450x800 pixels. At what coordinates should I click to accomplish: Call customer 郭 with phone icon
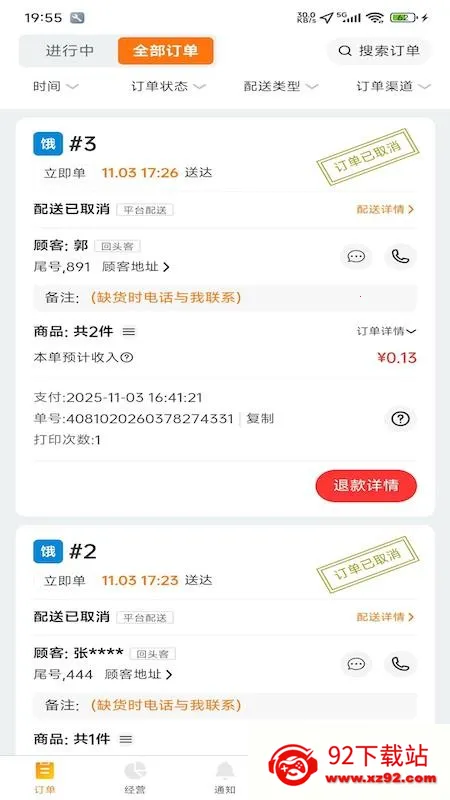pyautogui.click(x=401, y=257)
